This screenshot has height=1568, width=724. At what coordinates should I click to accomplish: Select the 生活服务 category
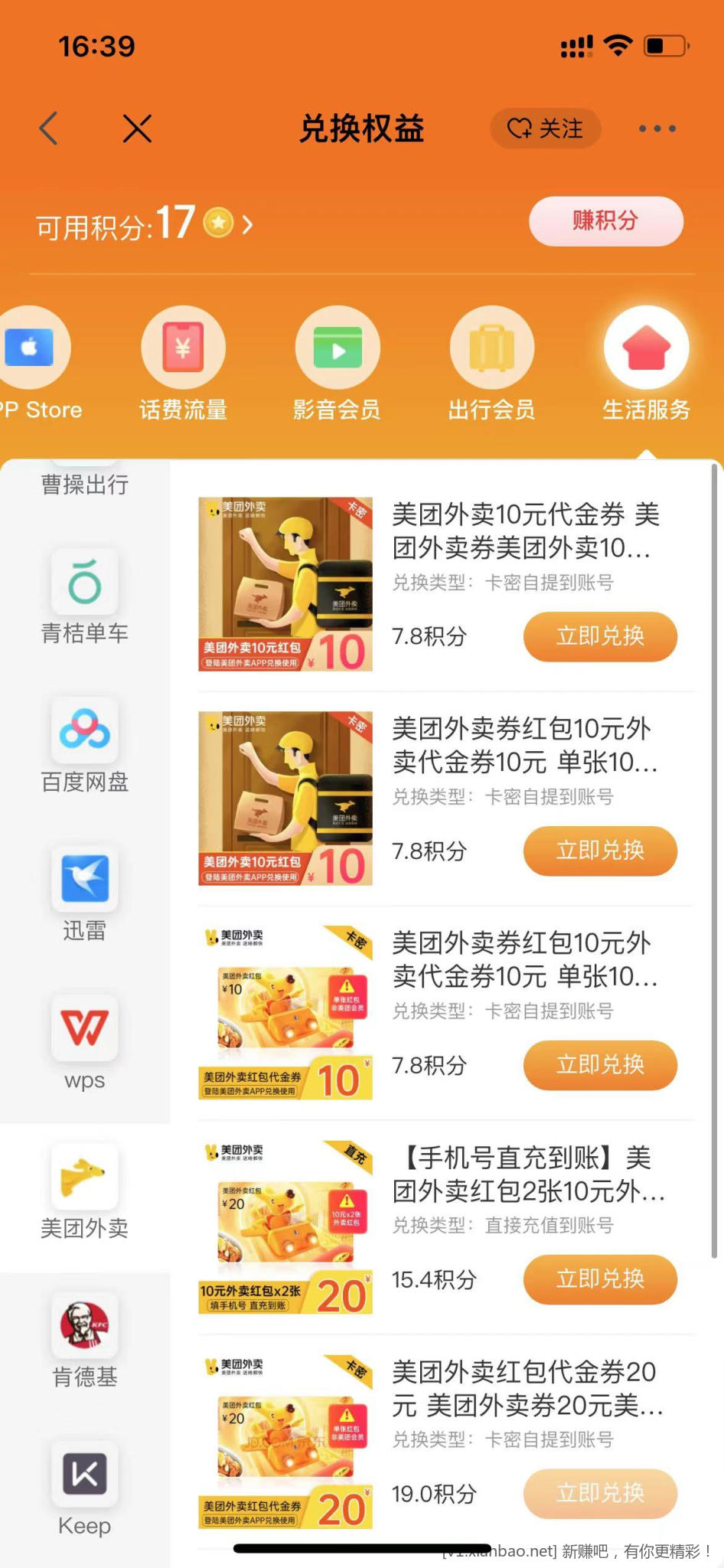pyautogui.click(x=646, y=364)
